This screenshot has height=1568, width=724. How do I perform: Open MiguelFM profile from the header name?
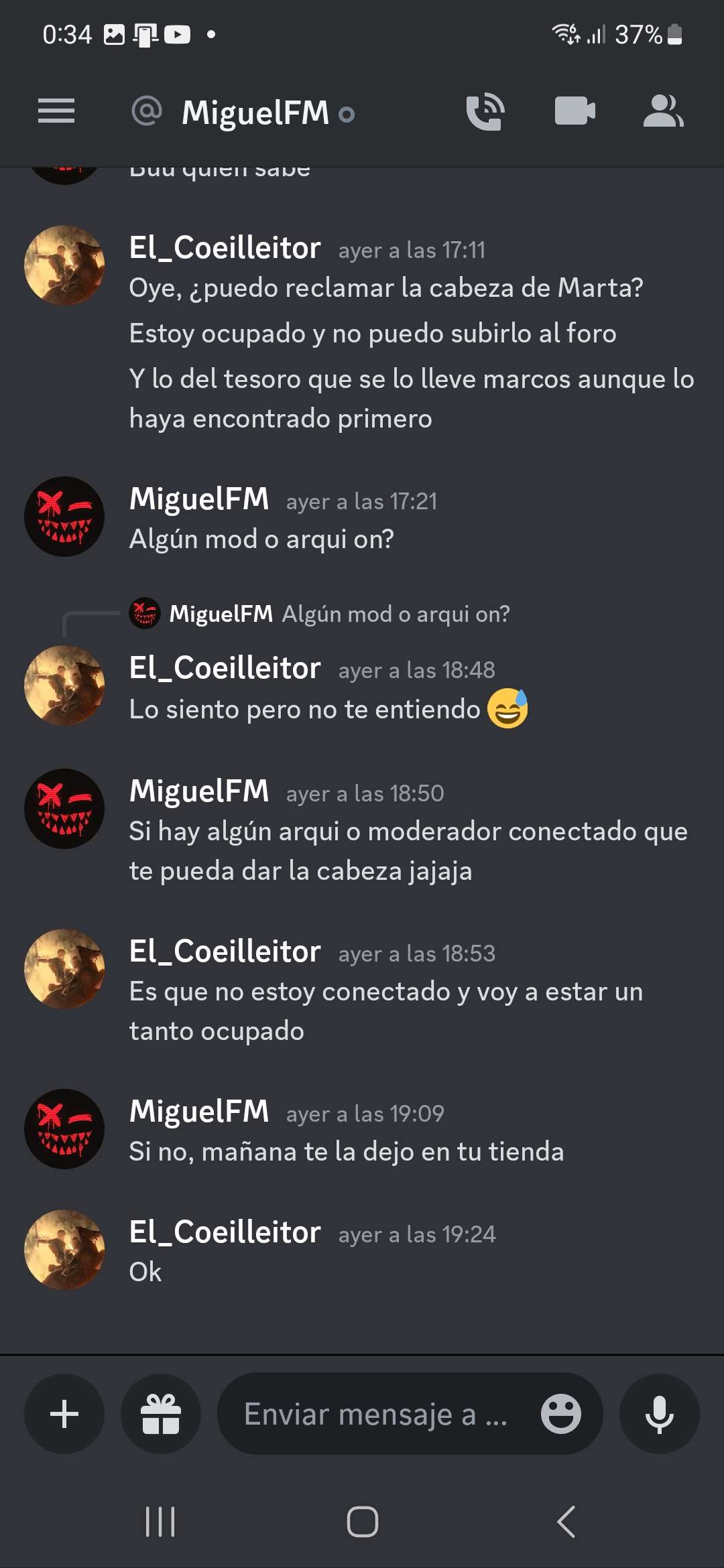pos(255,113)
